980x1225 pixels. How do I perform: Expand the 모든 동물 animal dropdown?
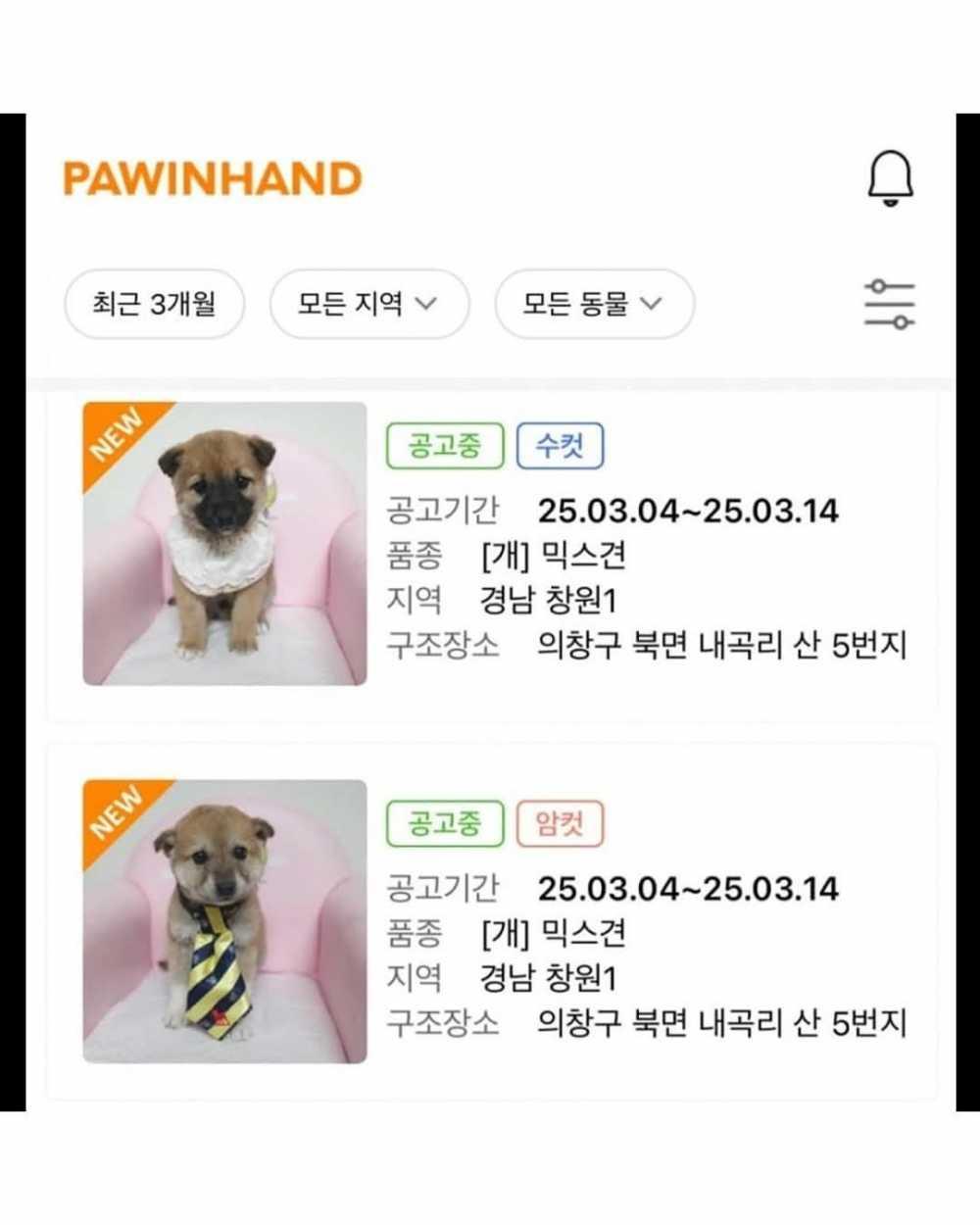click(x=594, y=304)
